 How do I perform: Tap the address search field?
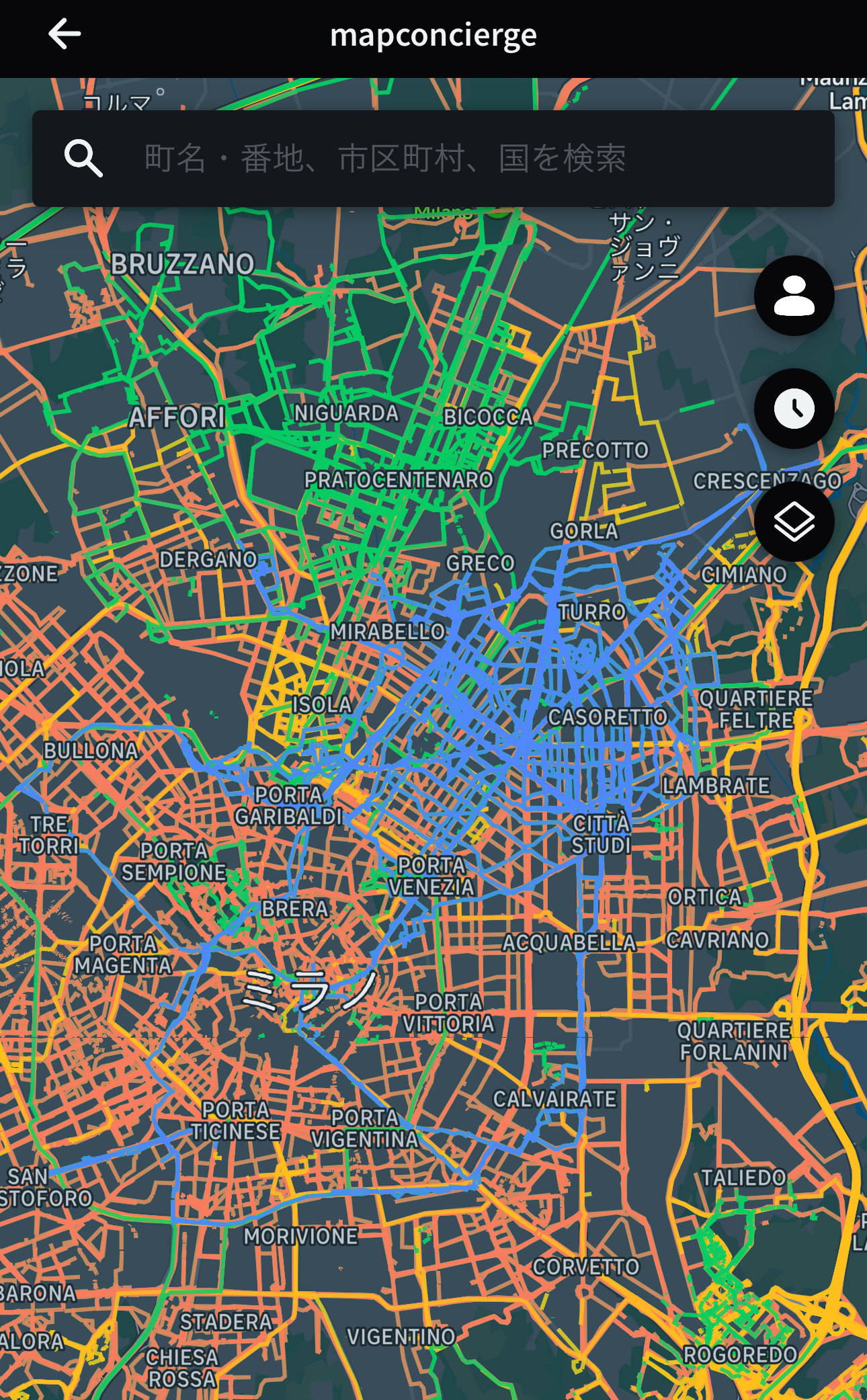click(x=433, y=159)
